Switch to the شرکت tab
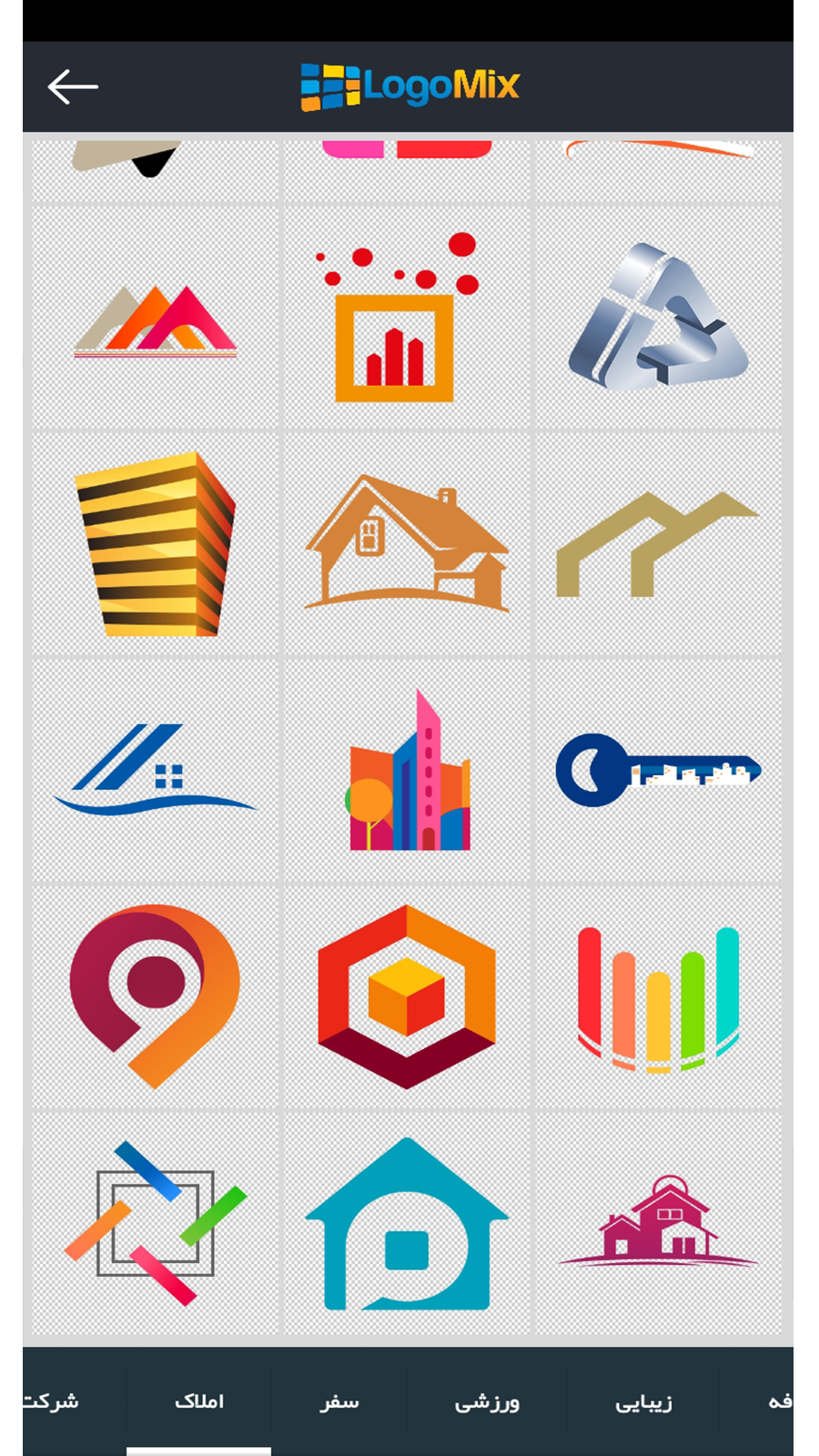 (51, 1401)
